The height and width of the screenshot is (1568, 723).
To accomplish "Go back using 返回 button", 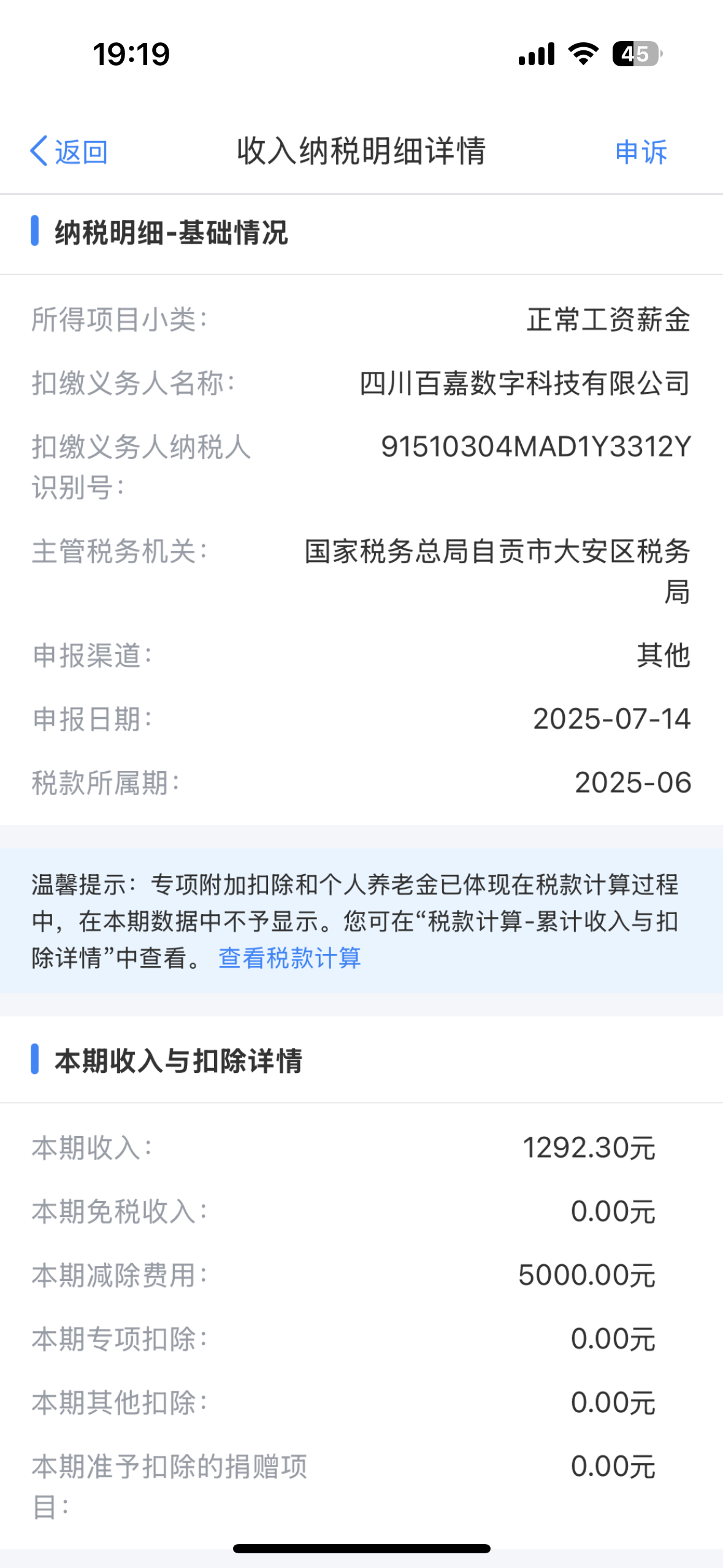I will coord(69,152).
